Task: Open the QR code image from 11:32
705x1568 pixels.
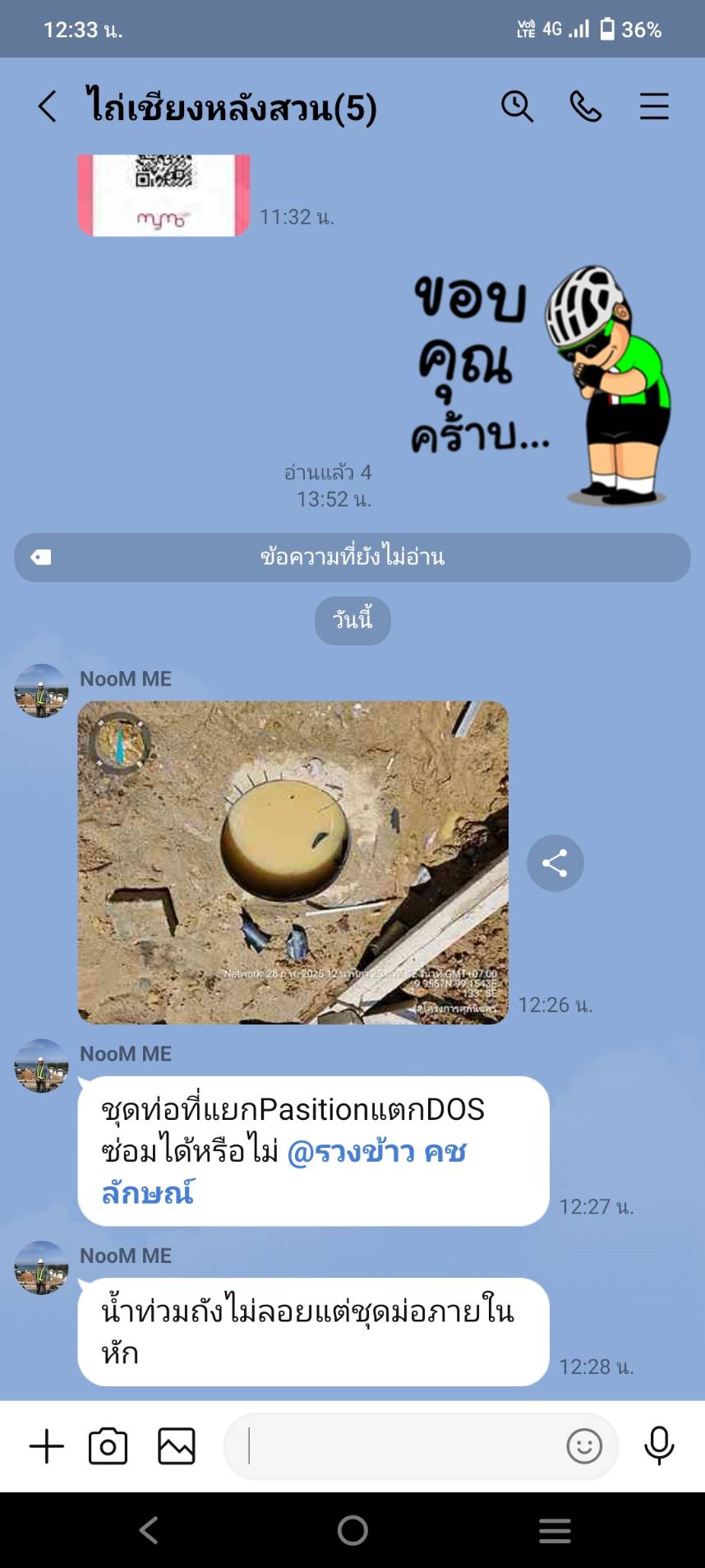Action: [164, 195]
